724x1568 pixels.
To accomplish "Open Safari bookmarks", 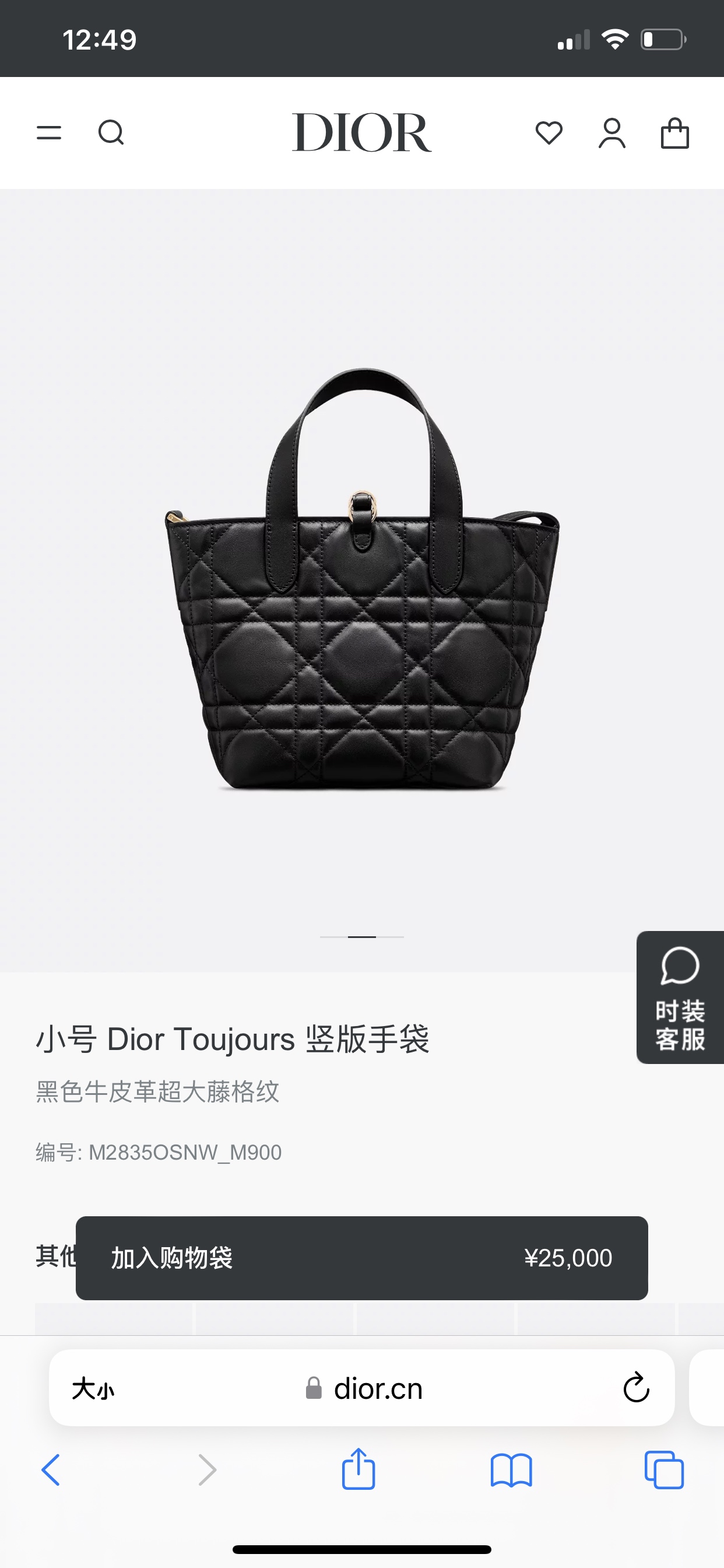I will pyautogui.click(x=511, y=1470).
